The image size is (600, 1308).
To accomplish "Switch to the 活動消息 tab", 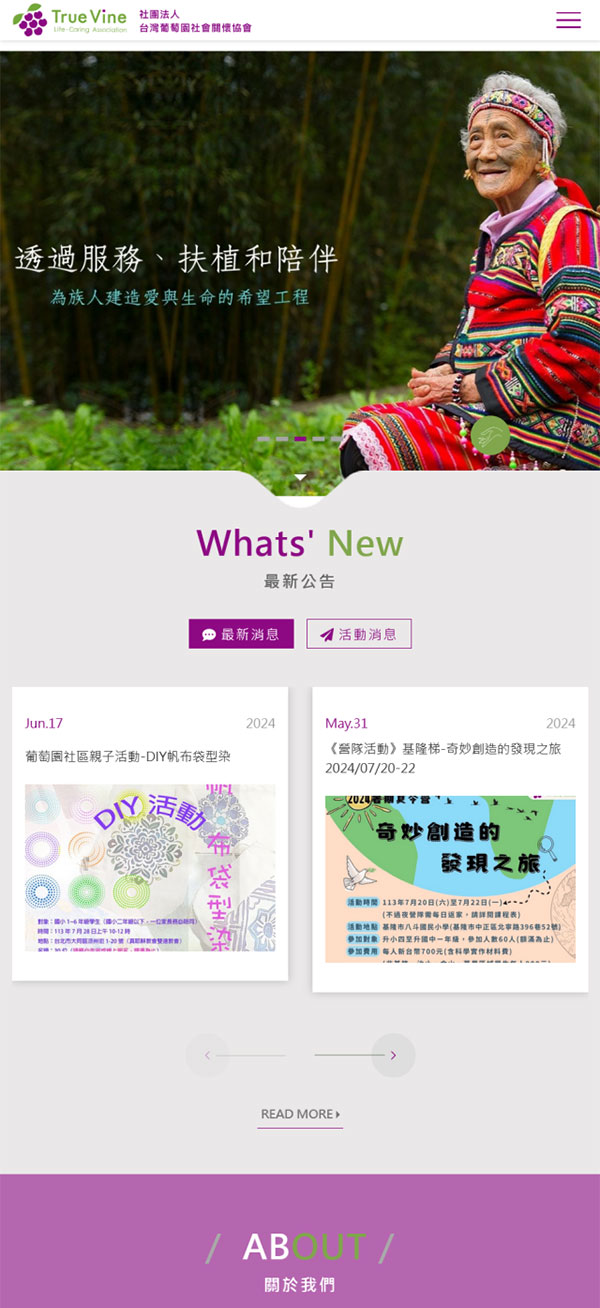I will click(359, 634).
